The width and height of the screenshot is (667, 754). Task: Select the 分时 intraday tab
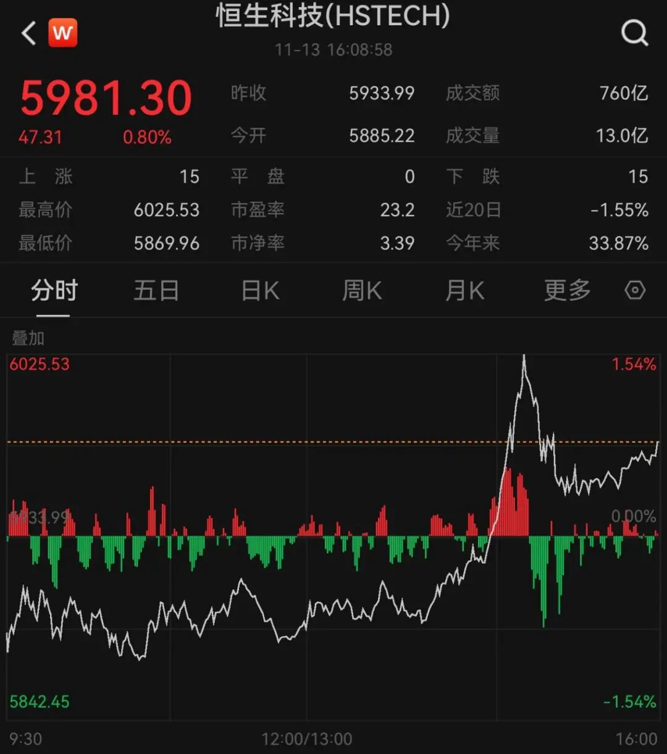click(x=54, y=291)
